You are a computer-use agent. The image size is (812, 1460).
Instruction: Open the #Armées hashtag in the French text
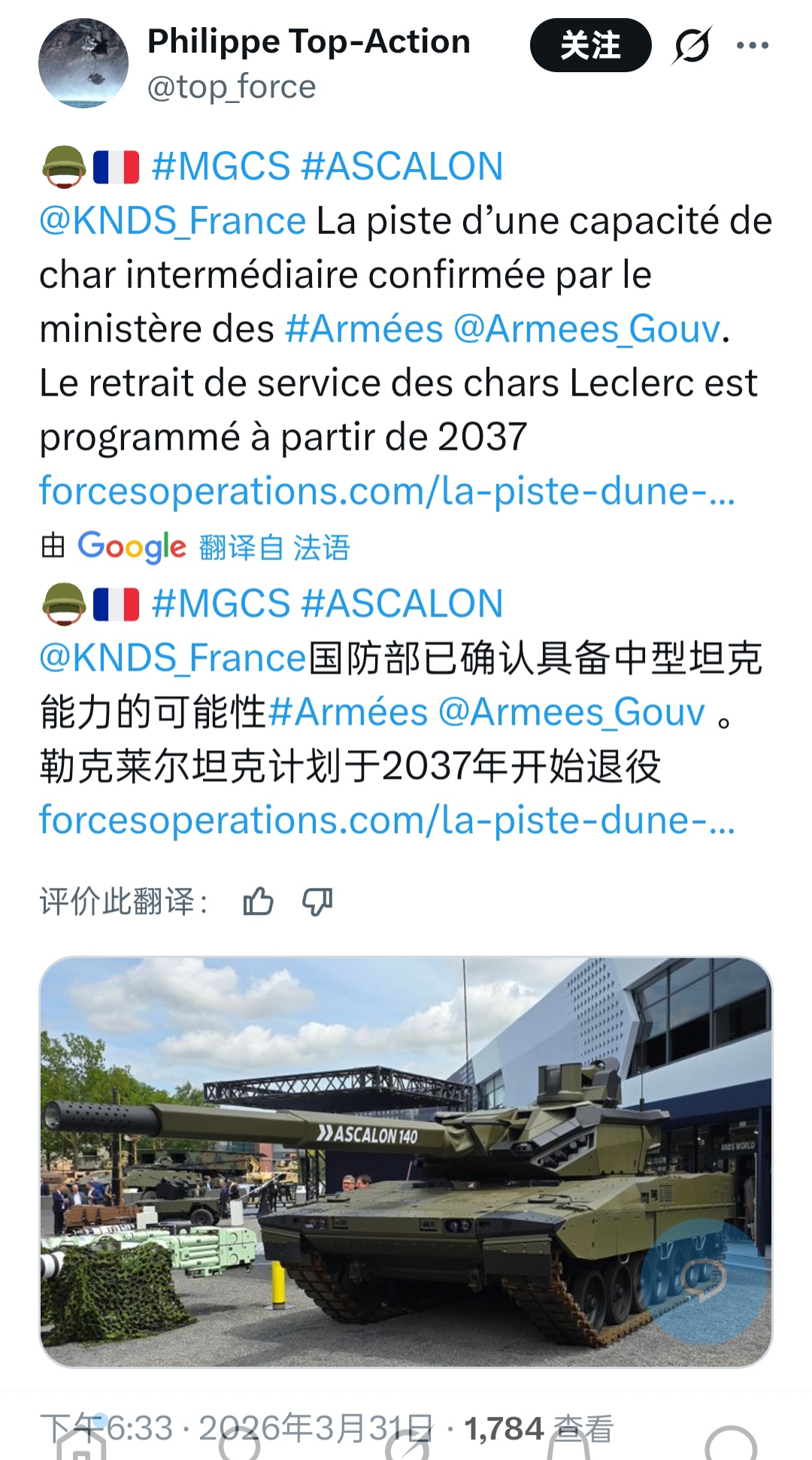(364, 329)
